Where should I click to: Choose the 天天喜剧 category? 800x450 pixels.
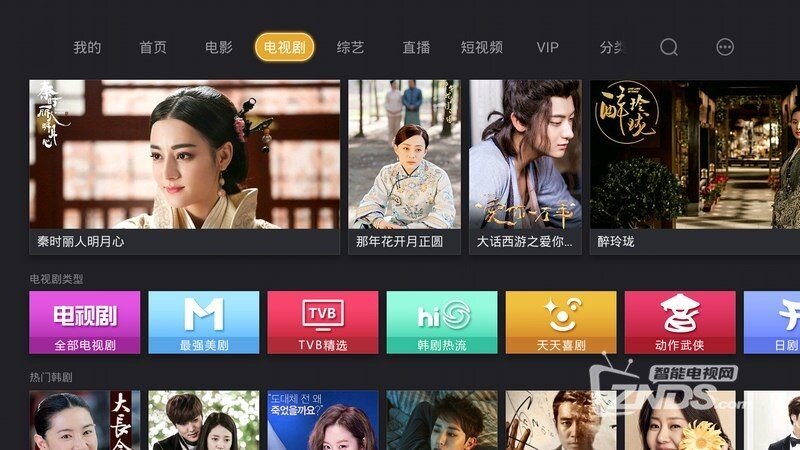(561, 323)
